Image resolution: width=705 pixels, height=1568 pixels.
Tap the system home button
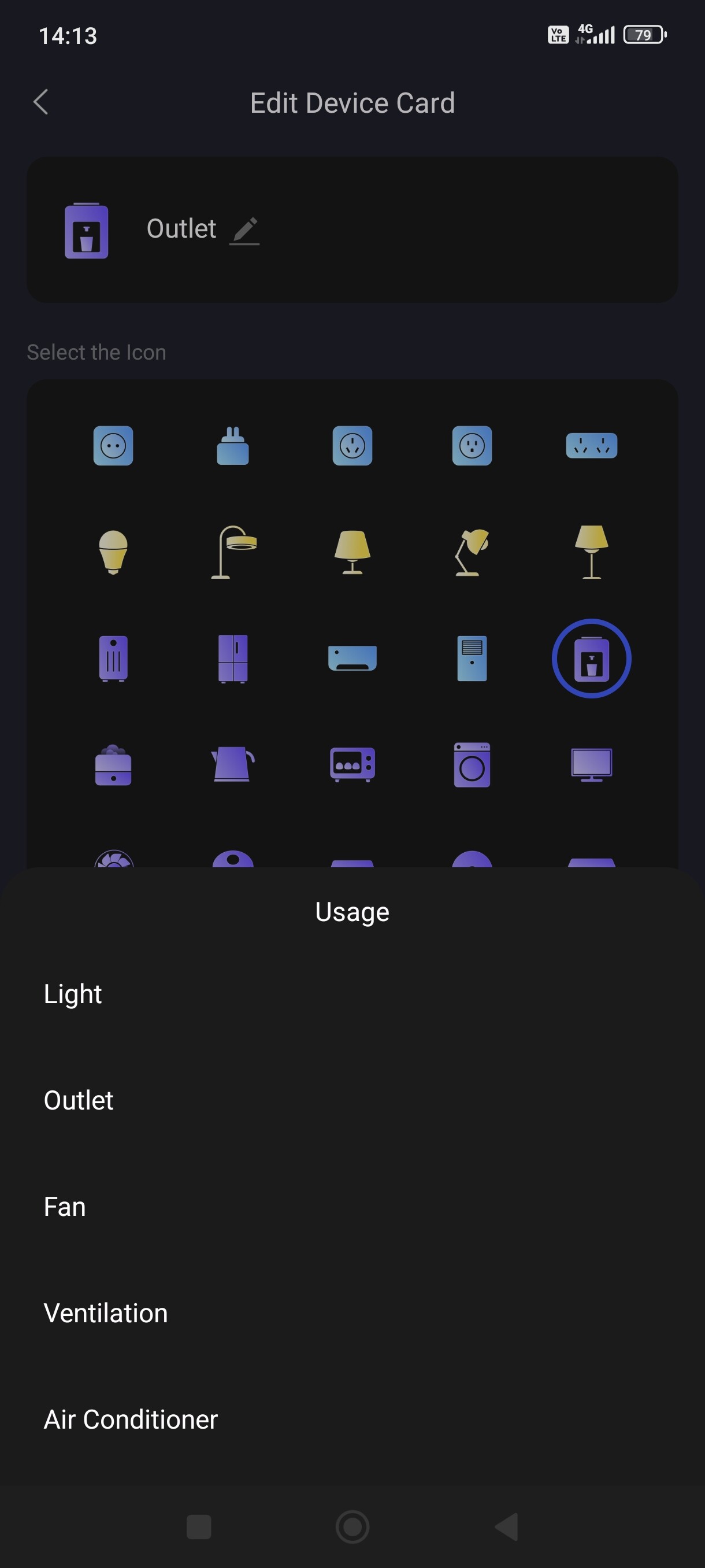click(352, 1526)
